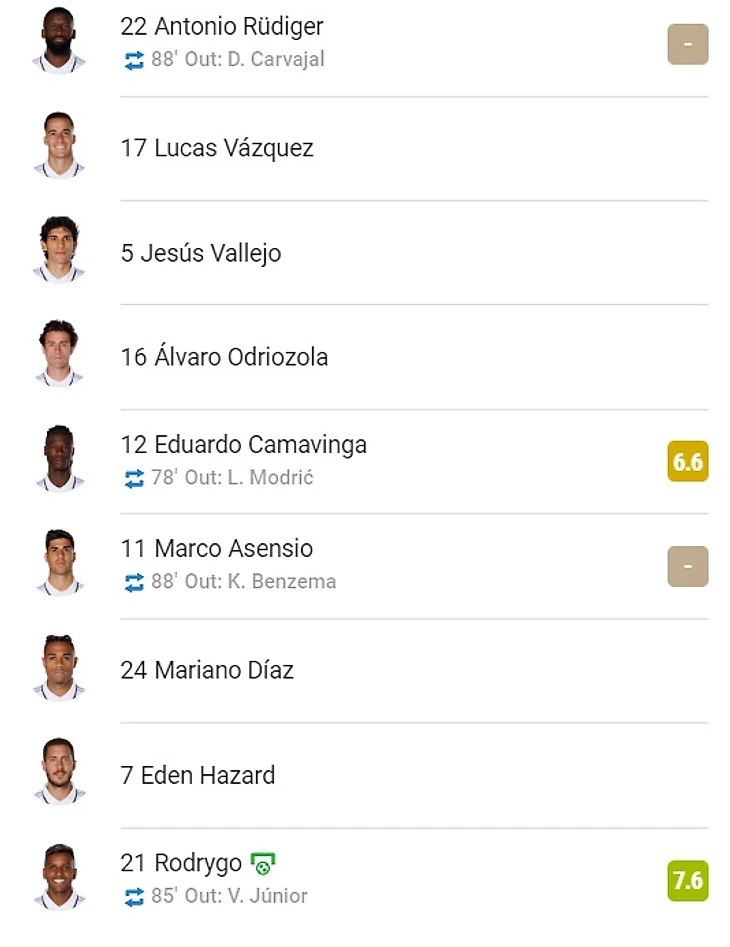Open Antonio Rüdiger's player details
This screenshot has height=947, width=730.
222,27
